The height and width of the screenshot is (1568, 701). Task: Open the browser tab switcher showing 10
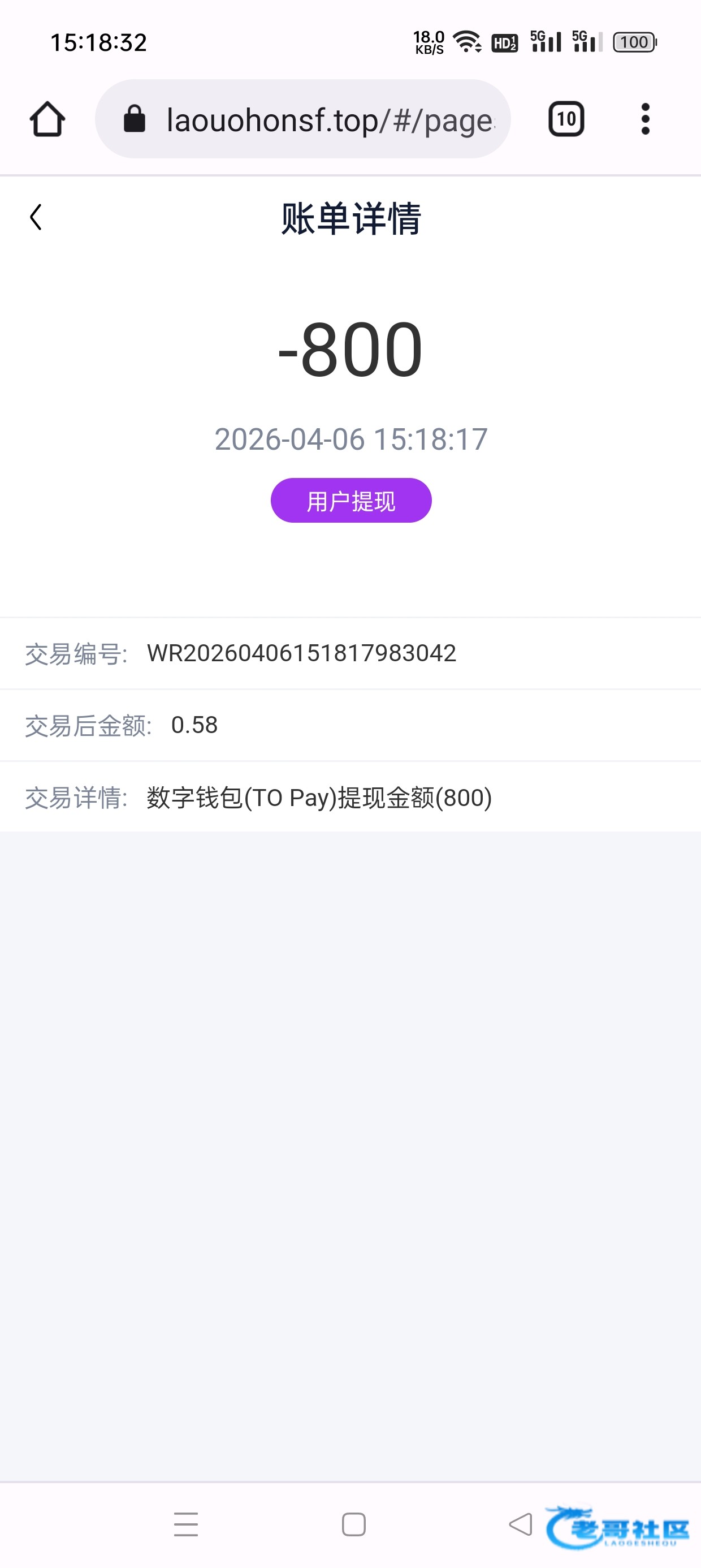coord(566,119)
